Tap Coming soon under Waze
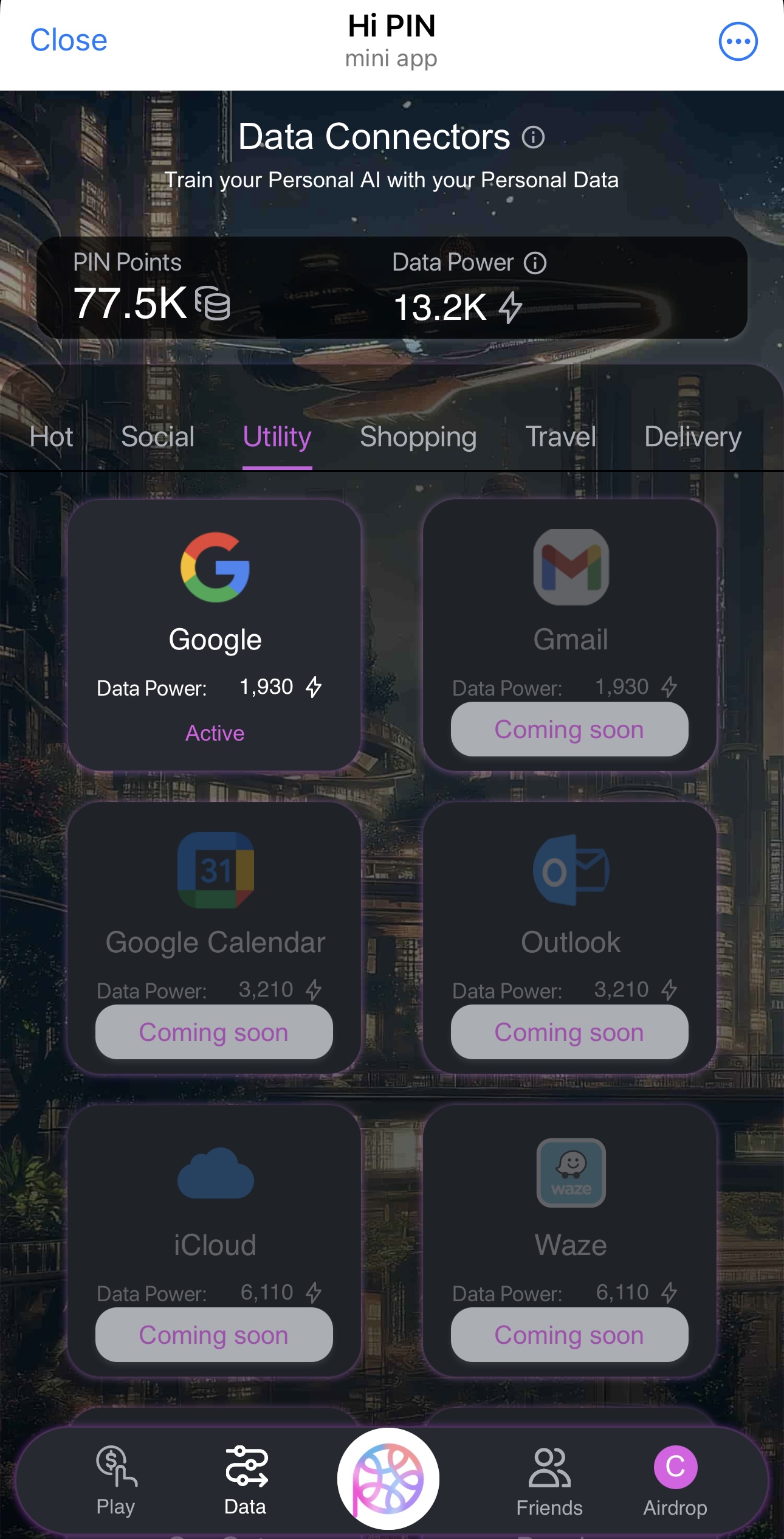784x1539 pixels. point(569,1335)
